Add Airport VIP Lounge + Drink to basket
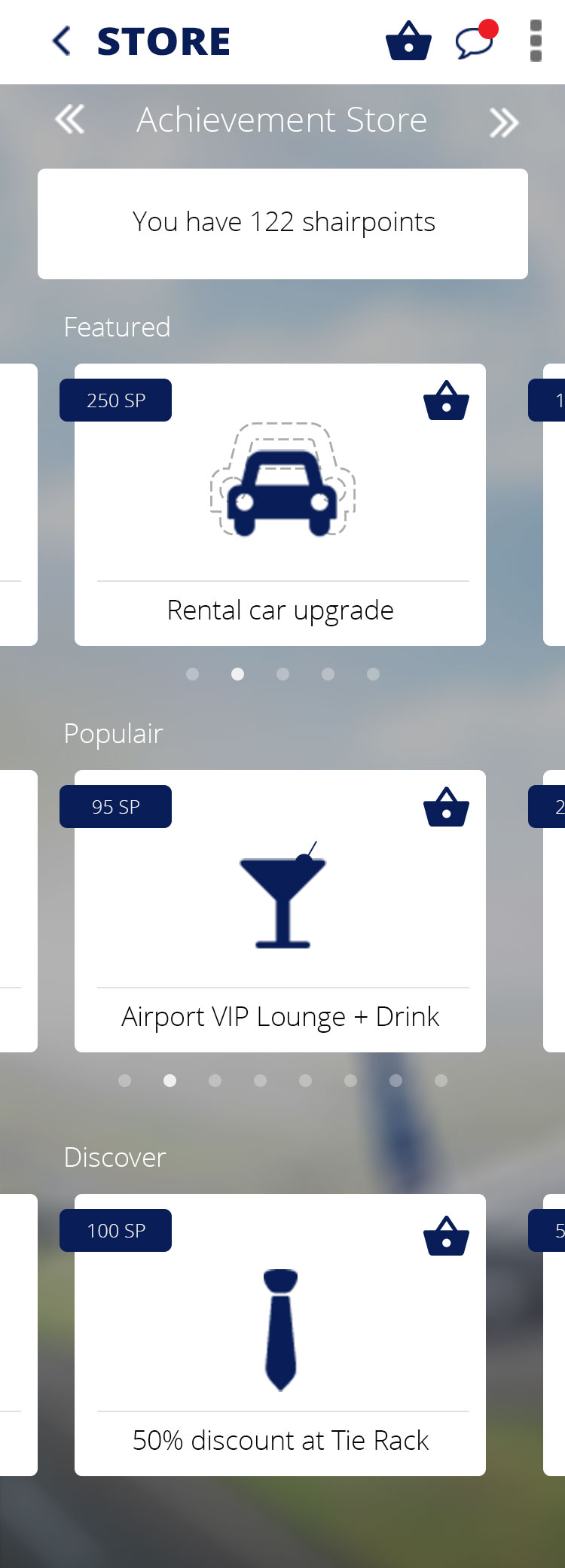565x1568 pixels. pyautogui.click(x=446, y=807)
